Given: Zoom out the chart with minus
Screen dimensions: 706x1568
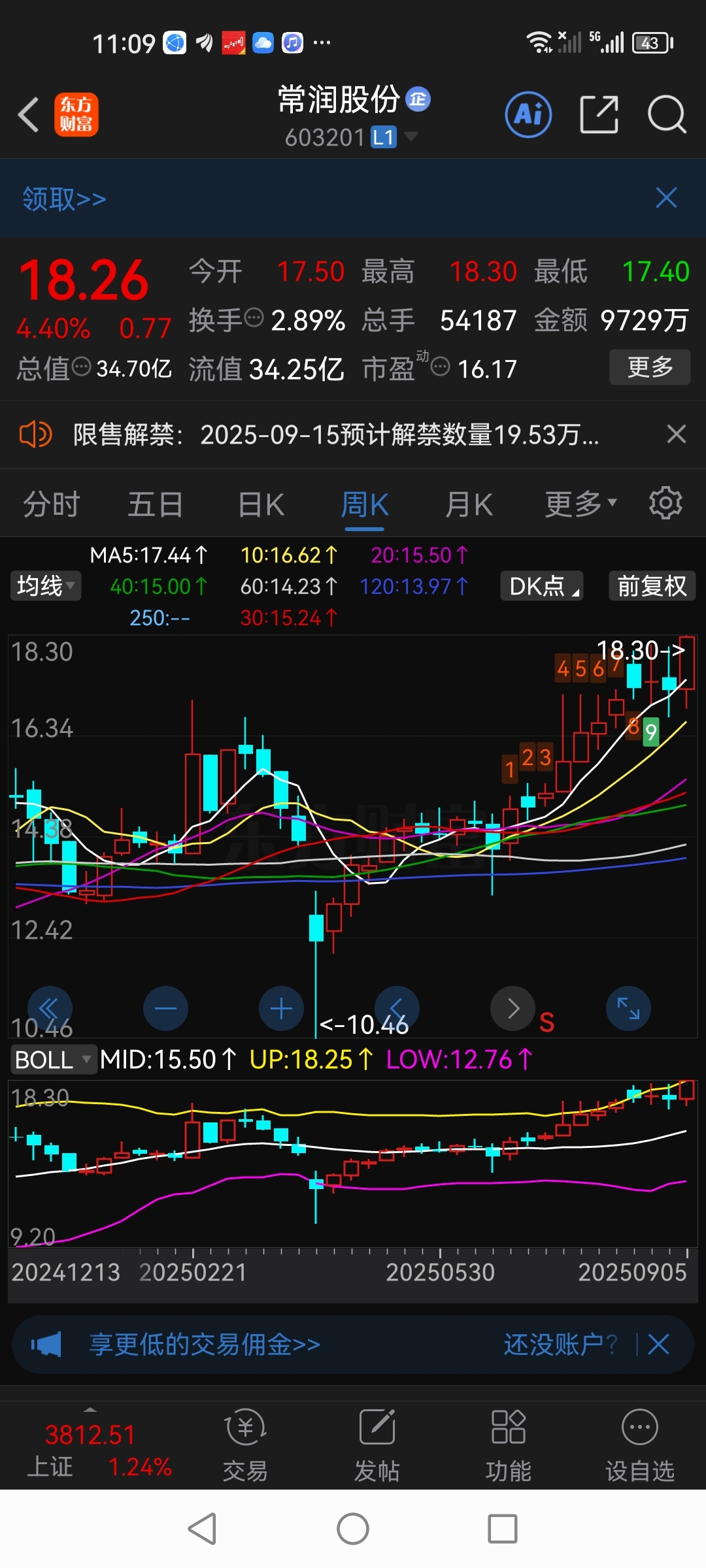Looking at the screenshot, I should pos(165,1009).
